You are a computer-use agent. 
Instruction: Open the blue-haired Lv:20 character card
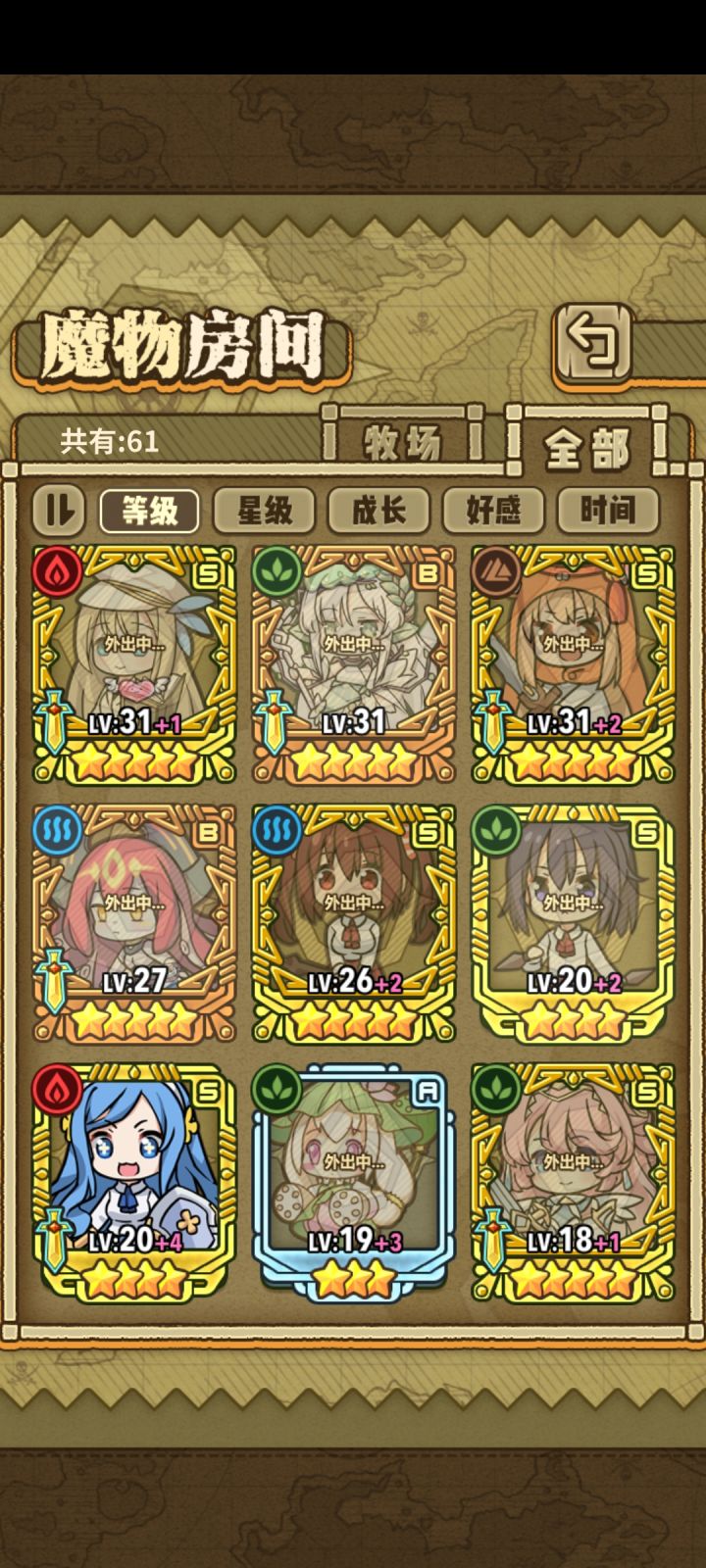[x=134, y=1166]
